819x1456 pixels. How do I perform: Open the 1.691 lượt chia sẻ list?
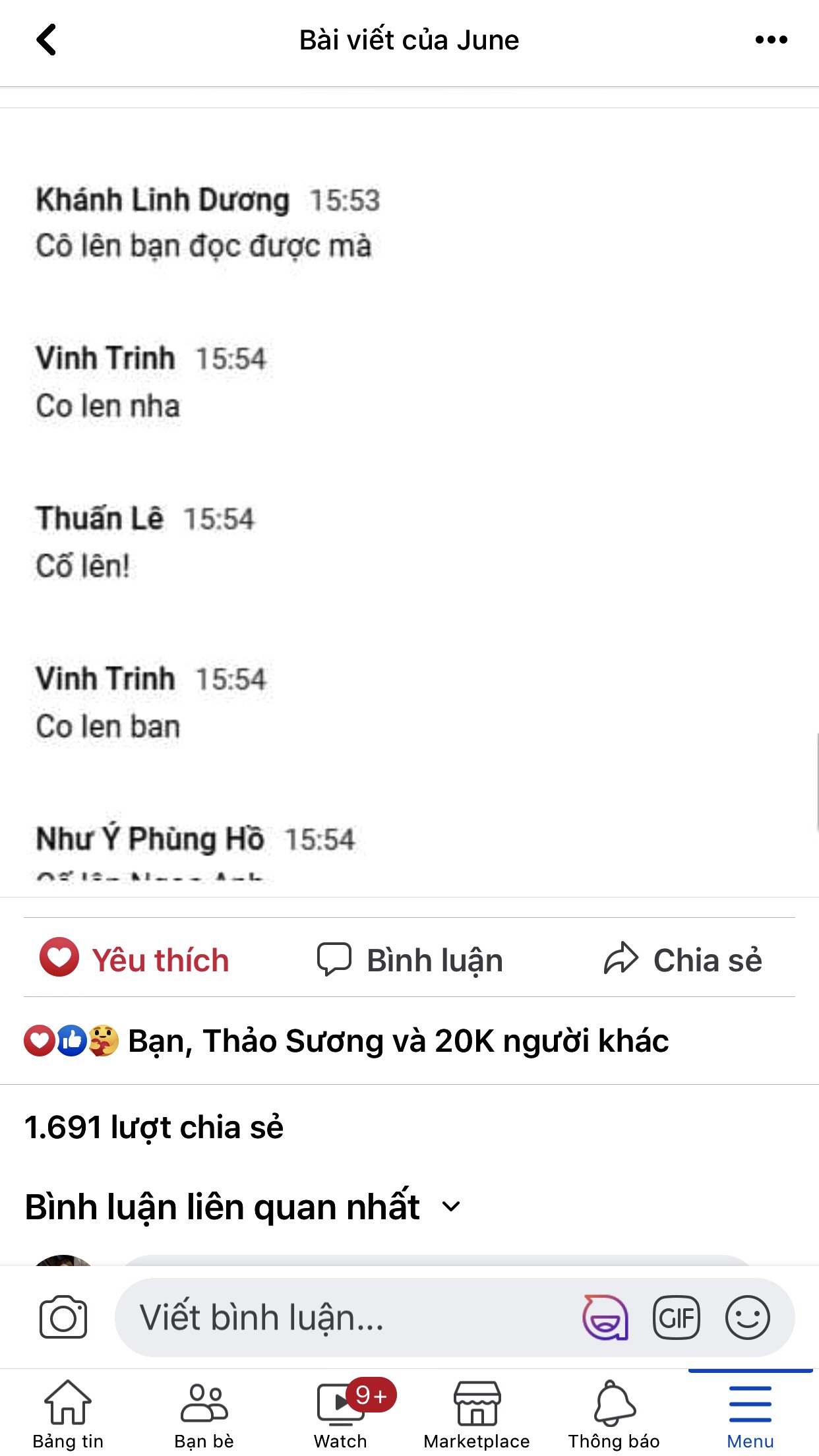(154, 1127)
